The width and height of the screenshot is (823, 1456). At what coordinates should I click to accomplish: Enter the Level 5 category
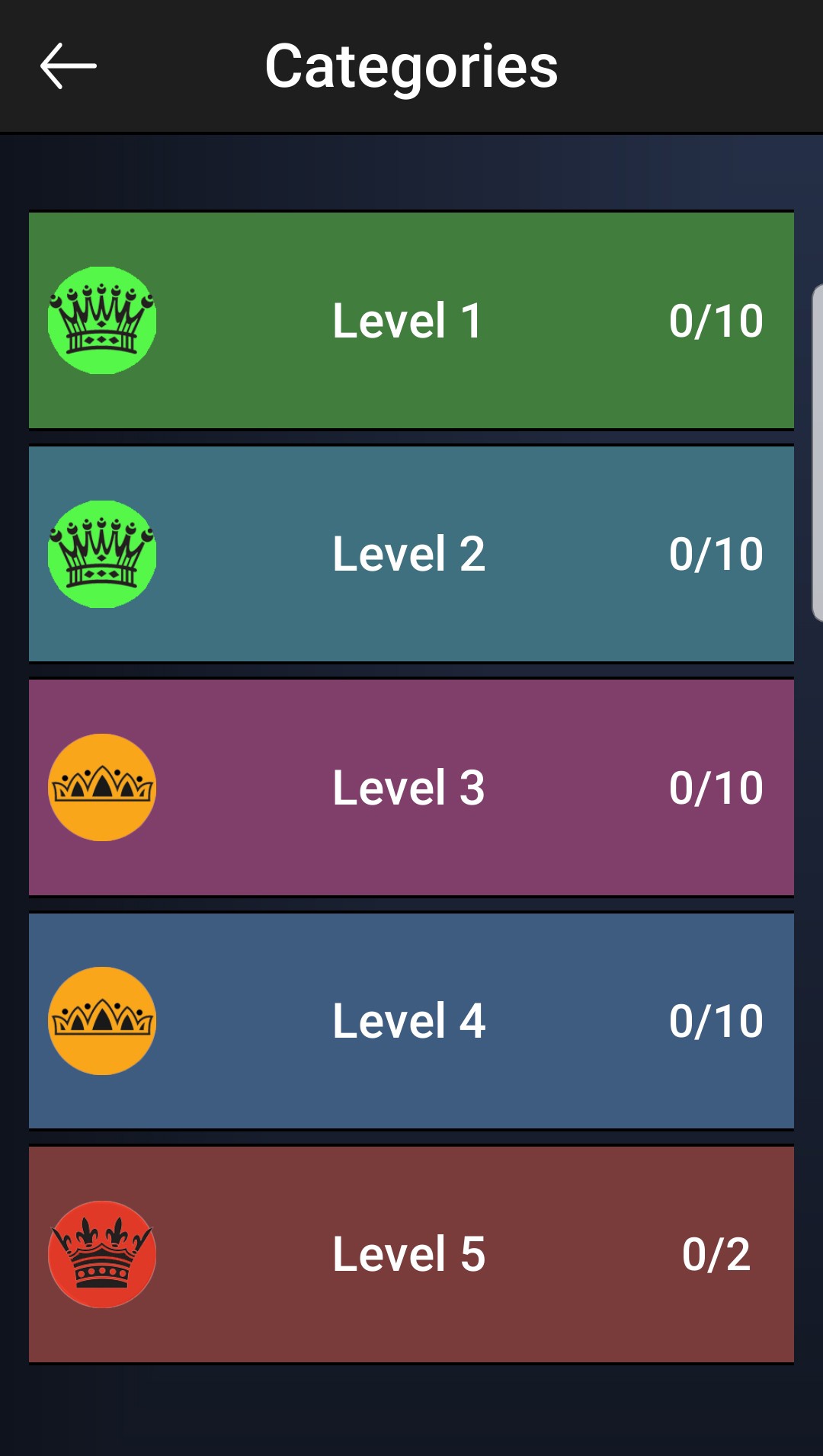coord(411,1254)
